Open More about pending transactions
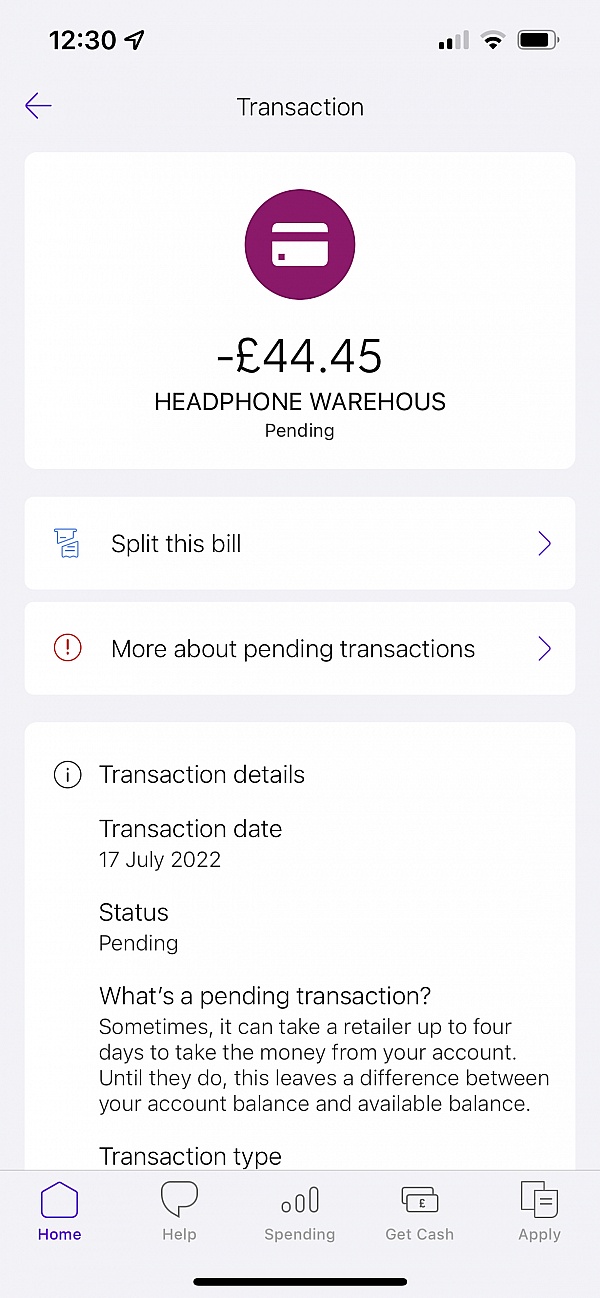 pyautogui.click(x=300, y=648)
